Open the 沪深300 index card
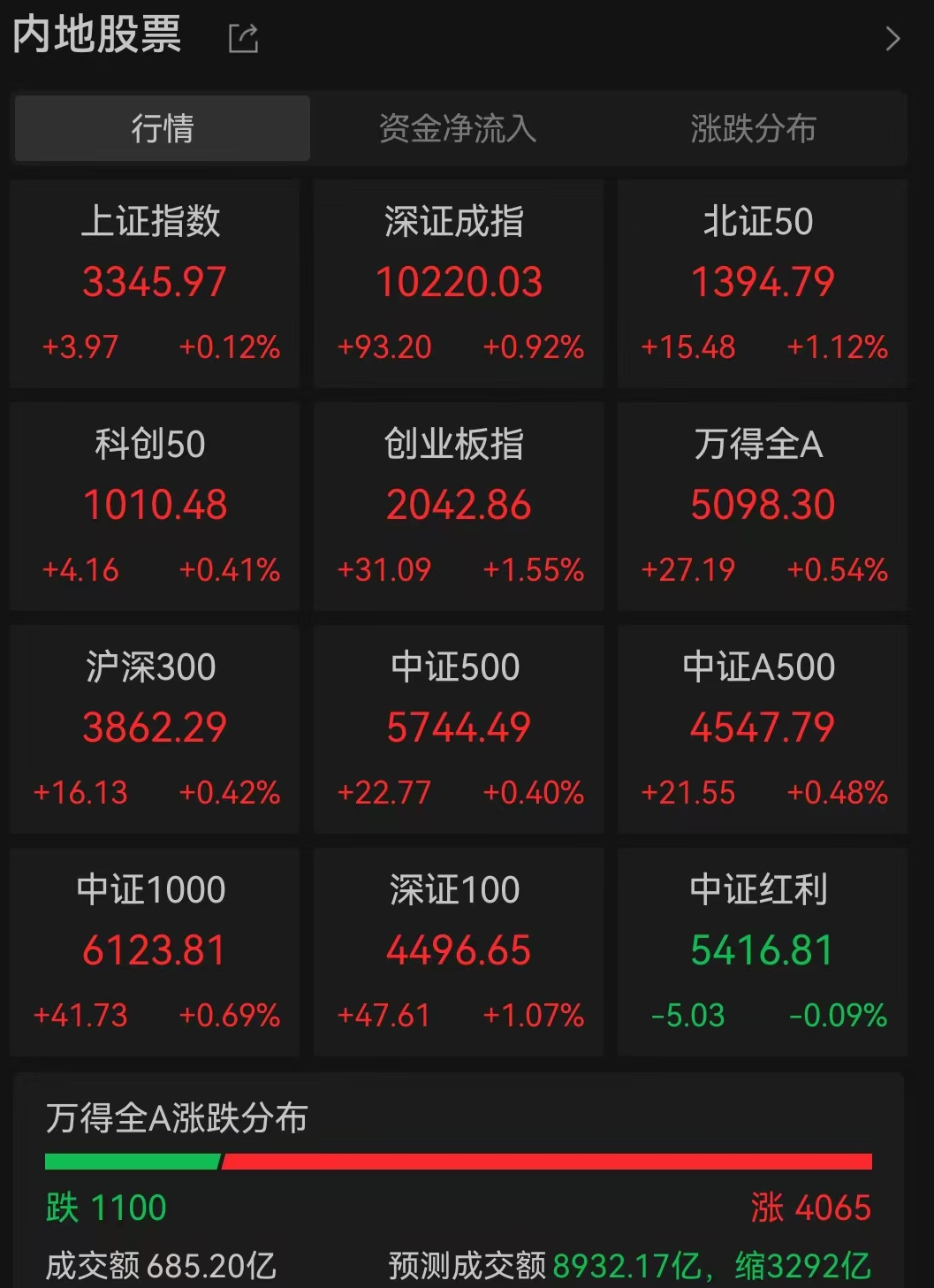Viewport: 934px width, 1288px height. pyautogui.click(x=155, y=728)
